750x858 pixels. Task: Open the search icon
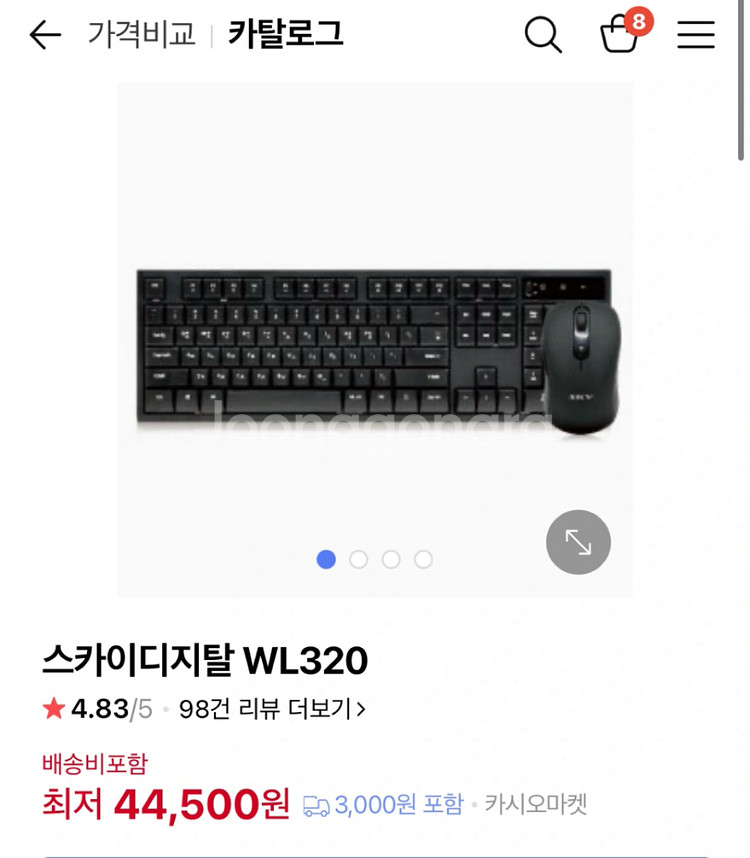pos(543,36)
